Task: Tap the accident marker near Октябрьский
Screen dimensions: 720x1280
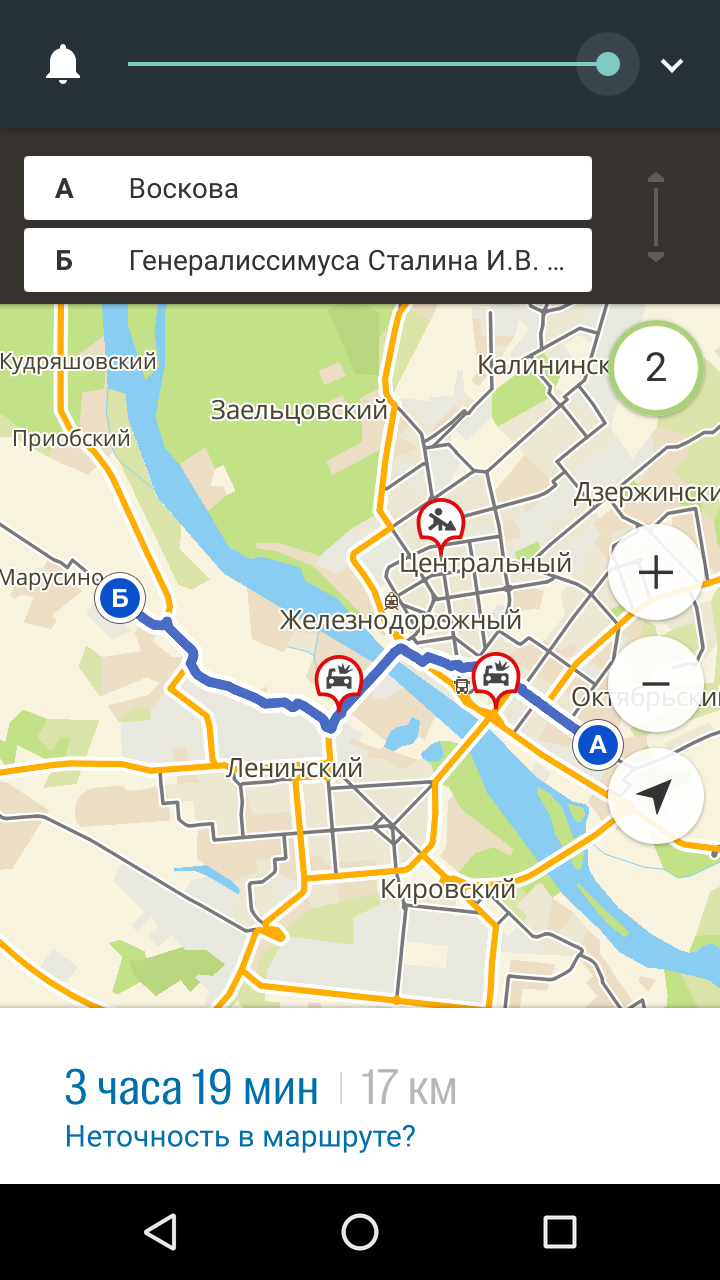Action: [496, 676]
